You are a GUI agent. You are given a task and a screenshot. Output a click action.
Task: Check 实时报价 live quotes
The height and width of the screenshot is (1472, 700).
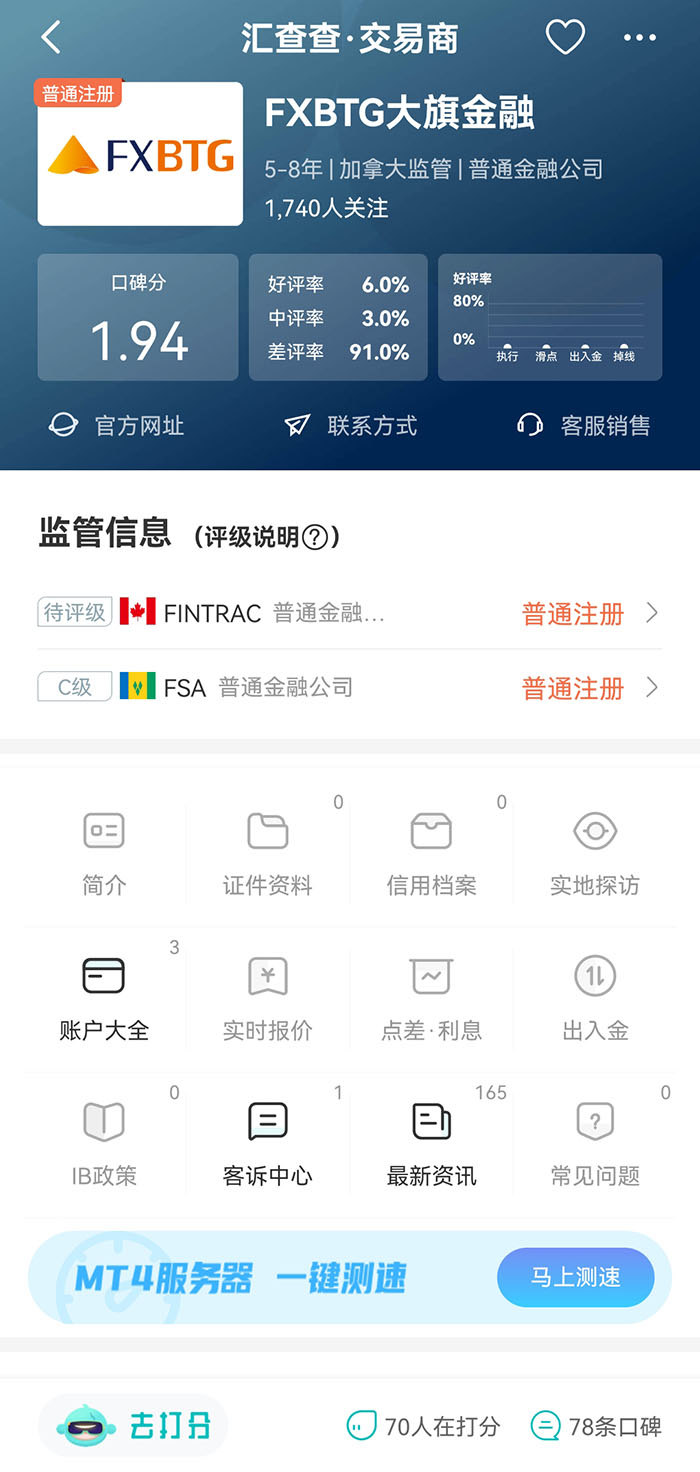(268, 998)
